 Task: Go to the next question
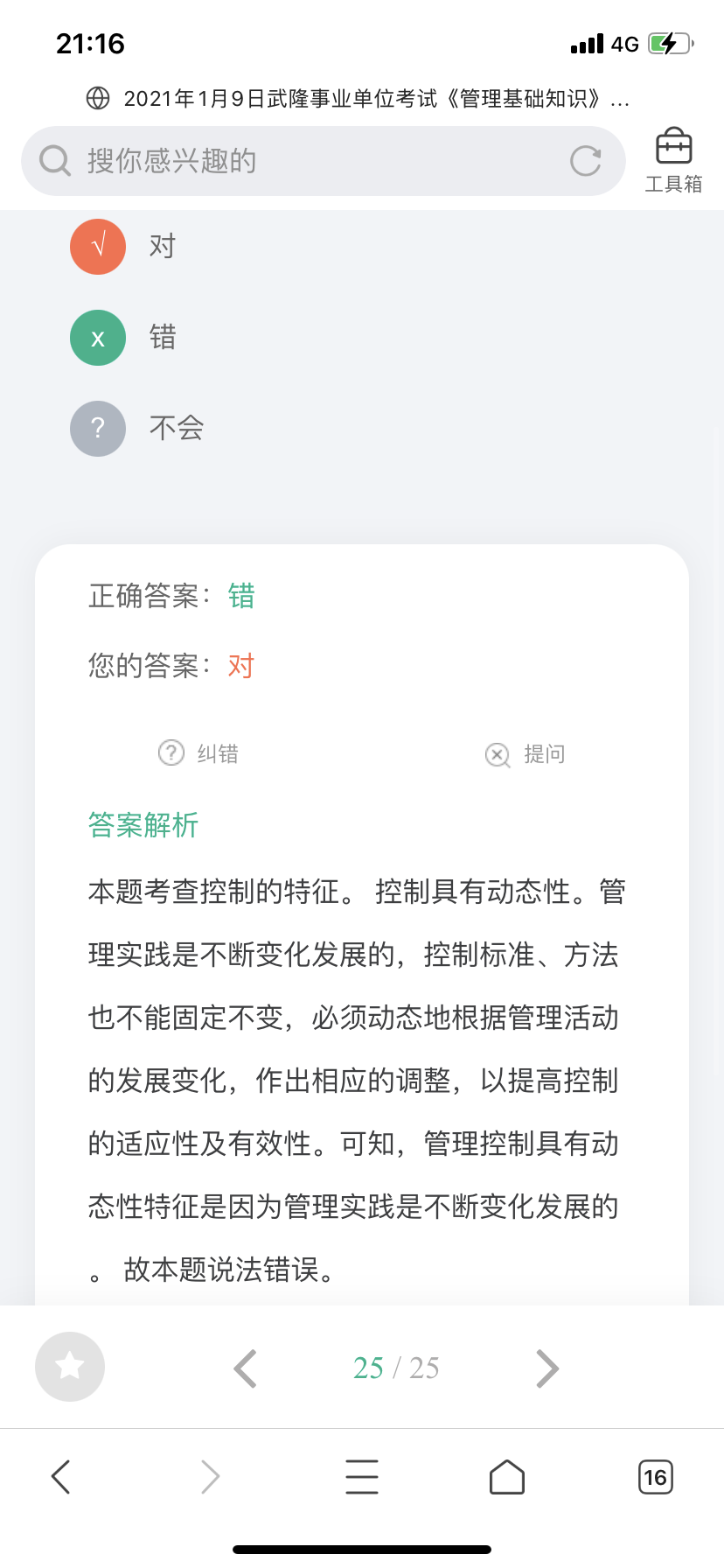[x=547, y=1368]
